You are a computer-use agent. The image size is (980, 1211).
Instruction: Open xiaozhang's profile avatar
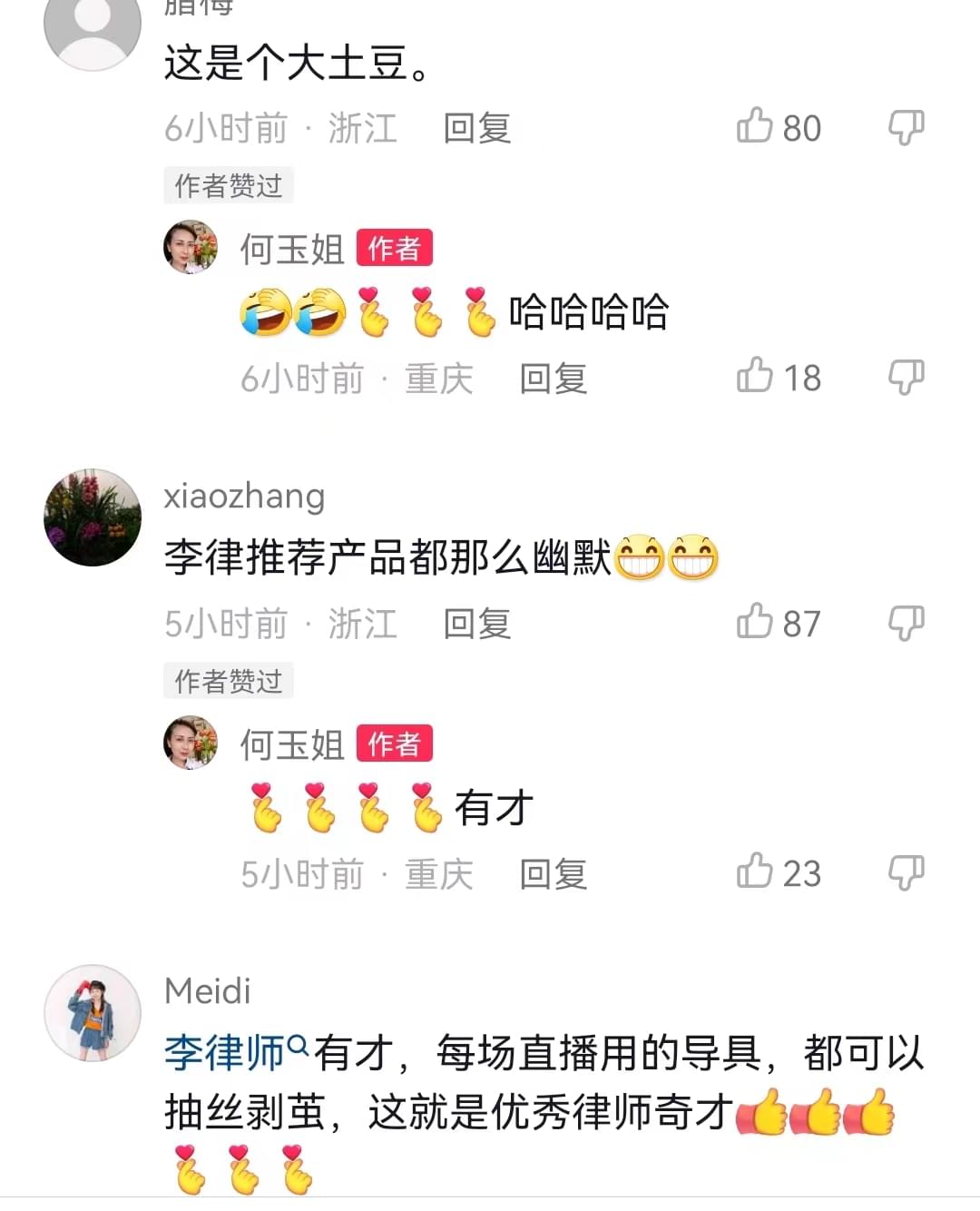[x=93, y=517]
